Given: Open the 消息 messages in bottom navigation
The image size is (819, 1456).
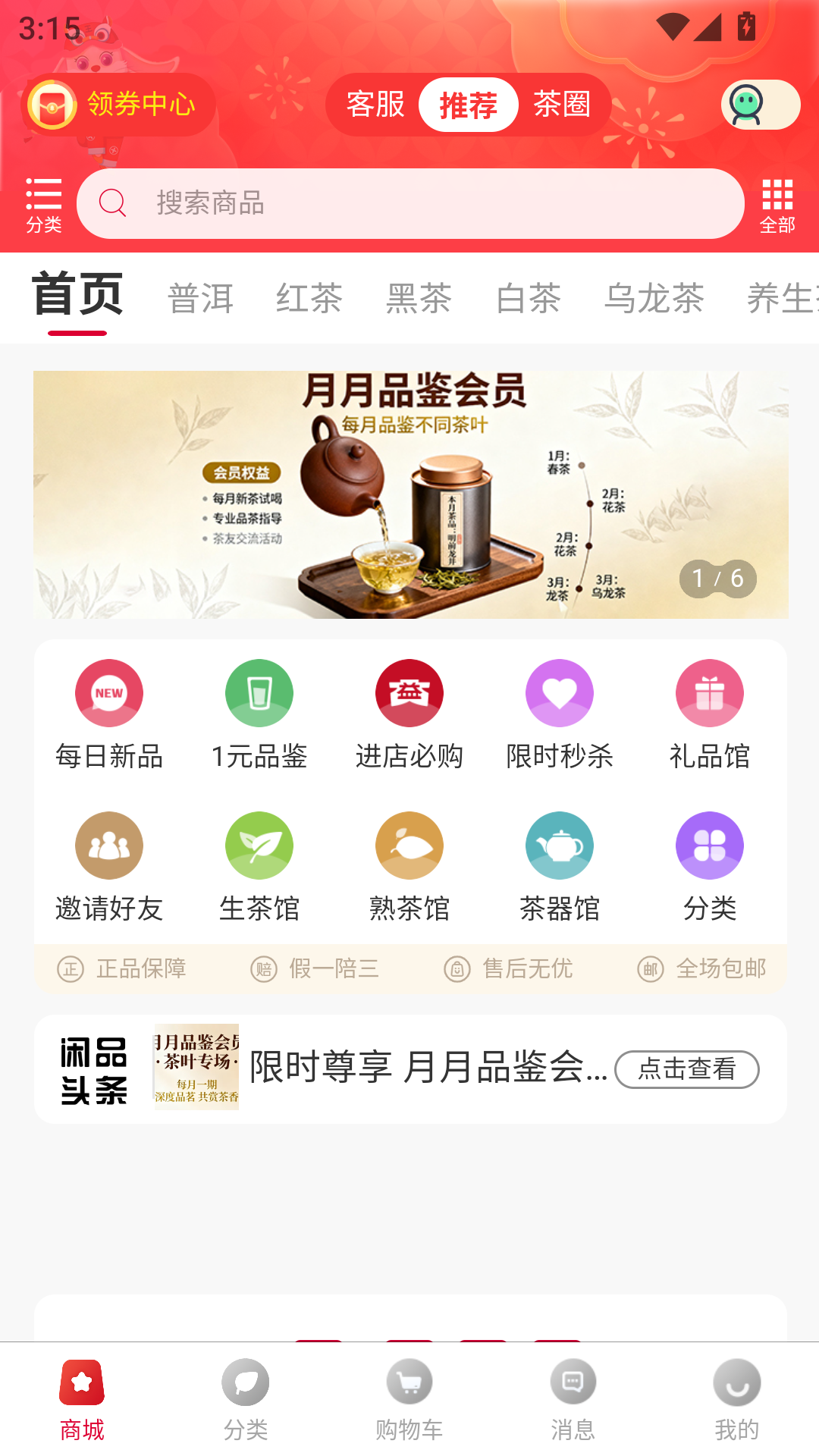Looking at the screenshot, I should (x=573, y=1399).
